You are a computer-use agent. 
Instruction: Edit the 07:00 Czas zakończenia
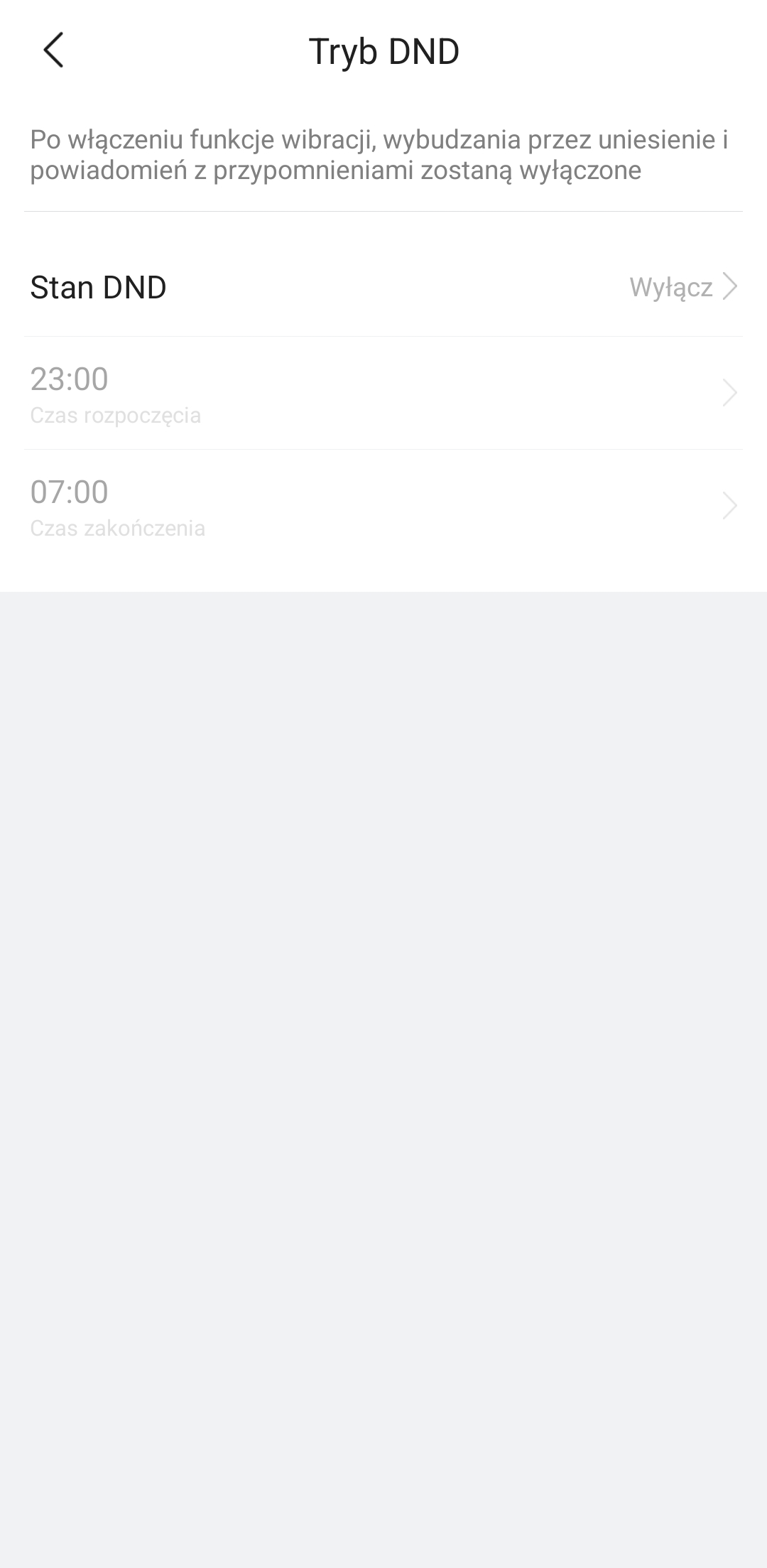[383, 506]
